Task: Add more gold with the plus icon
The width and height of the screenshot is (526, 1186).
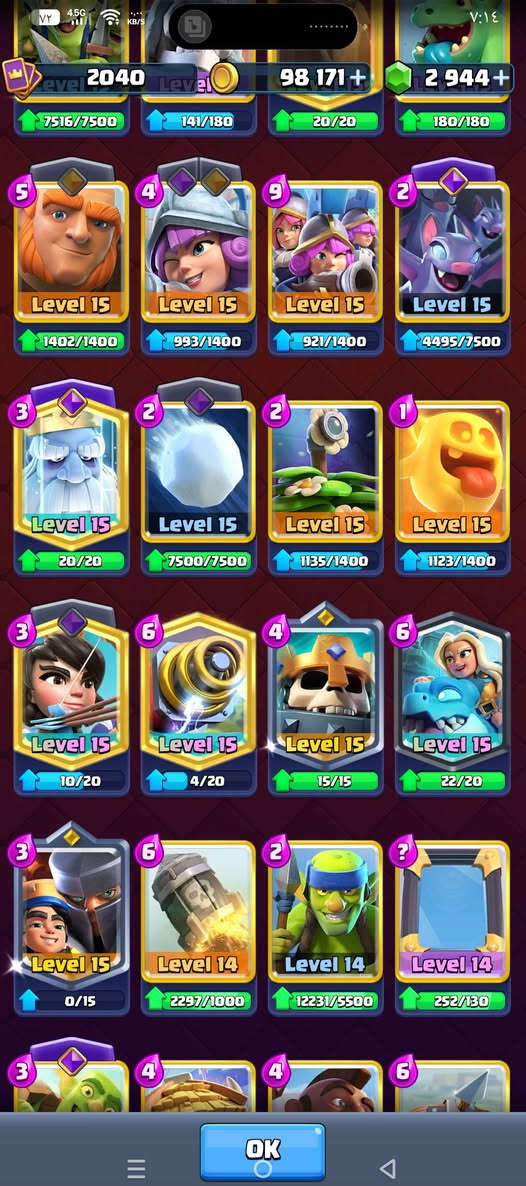Action: coord(358,76)
